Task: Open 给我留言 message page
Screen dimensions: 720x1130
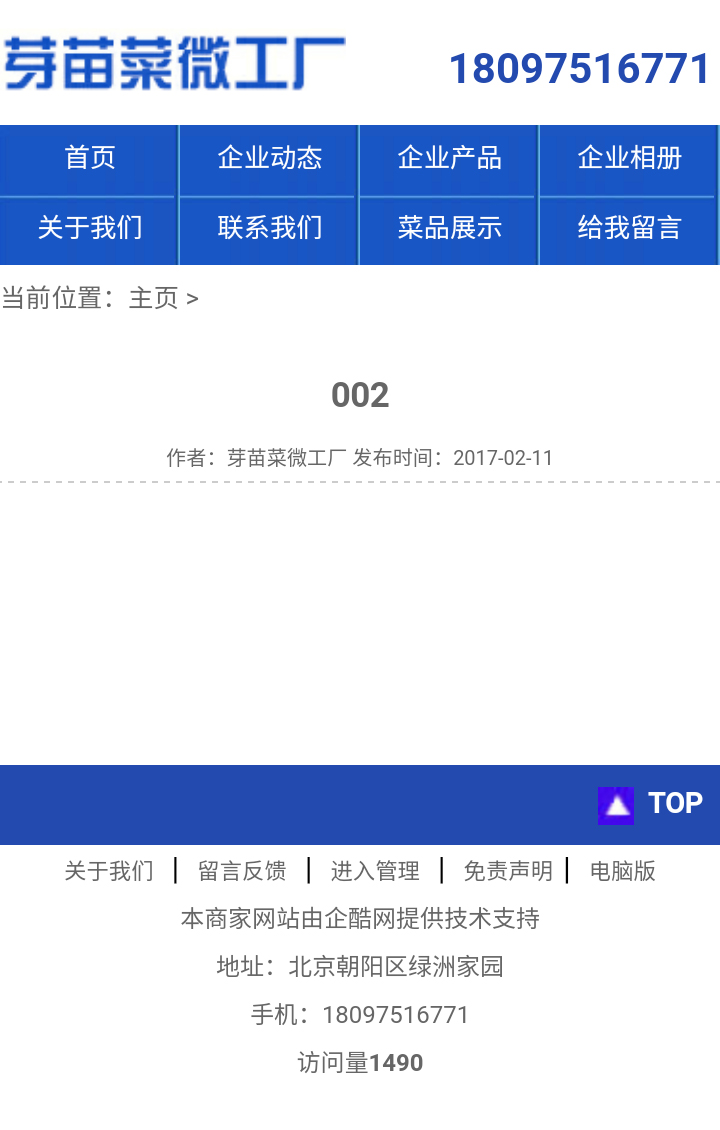Action: [629, 228]
